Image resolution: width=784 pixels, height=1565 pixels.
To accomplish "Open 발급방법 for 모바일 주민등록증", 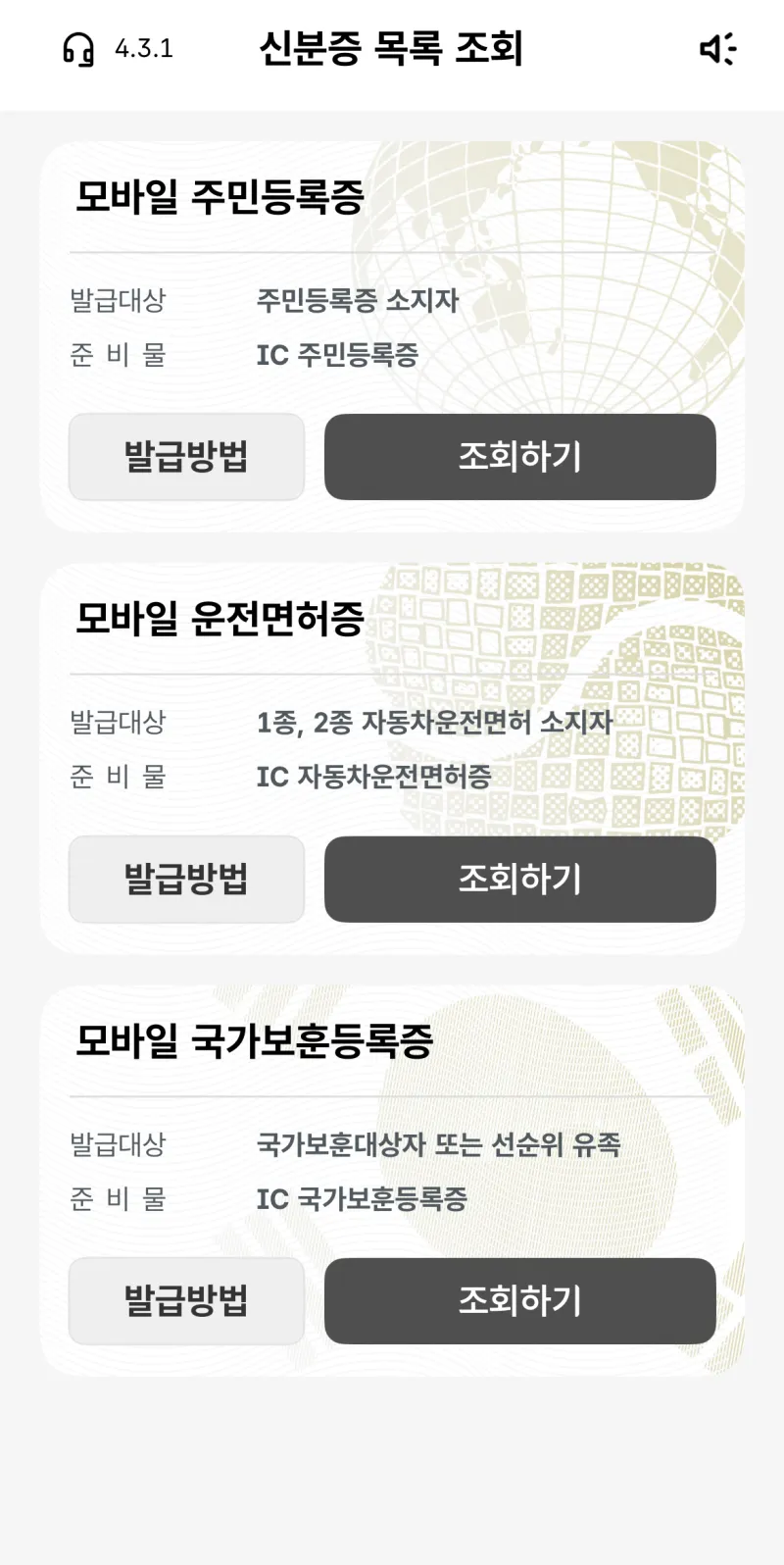I will [186, 457].
